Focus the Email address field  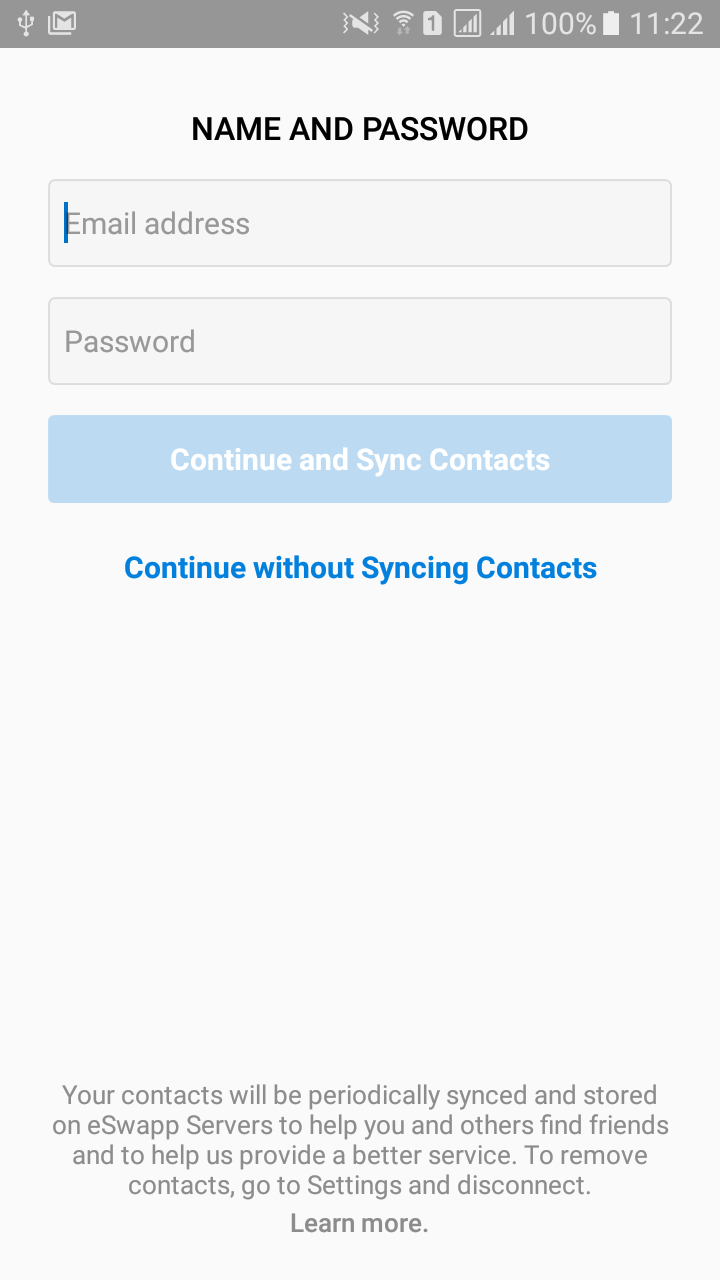pyautogui.click(x=360, y=223)
